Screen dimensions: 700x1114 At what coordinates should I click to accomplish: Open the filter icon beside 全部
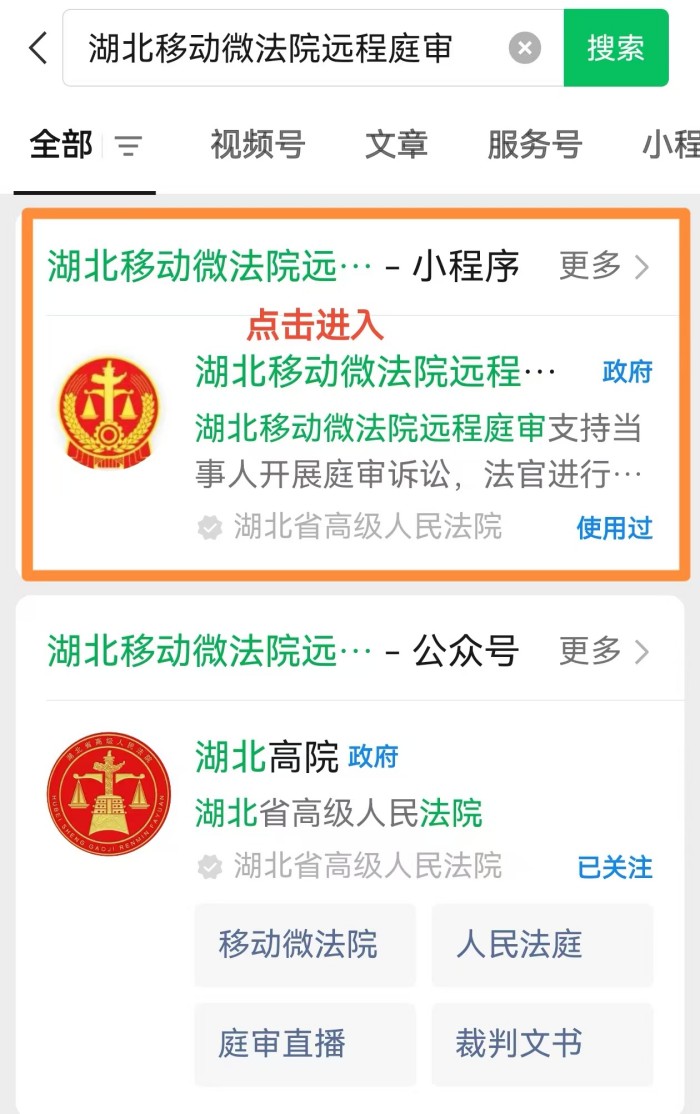coord(128,147)
